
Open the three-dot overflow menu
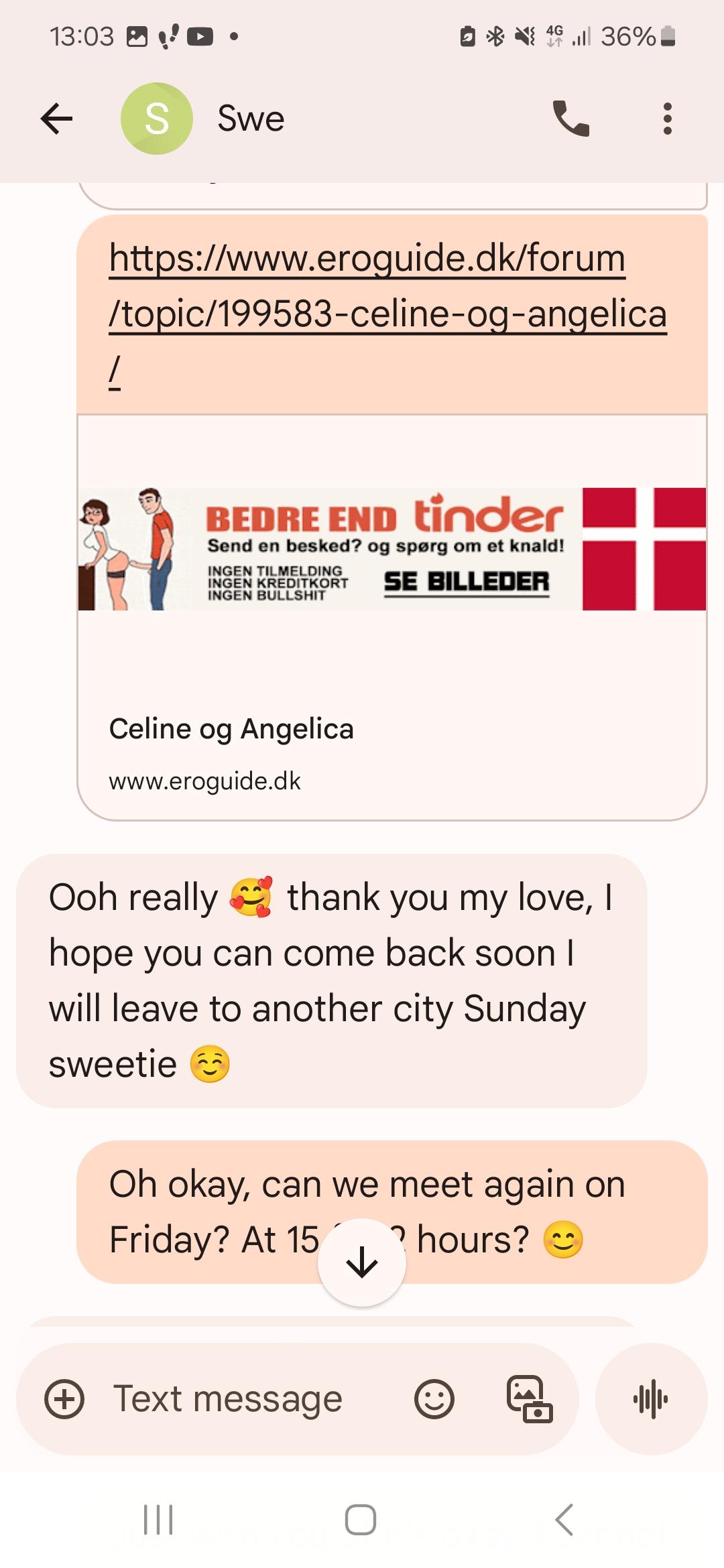pyautogui.click(x=667, y=119)
